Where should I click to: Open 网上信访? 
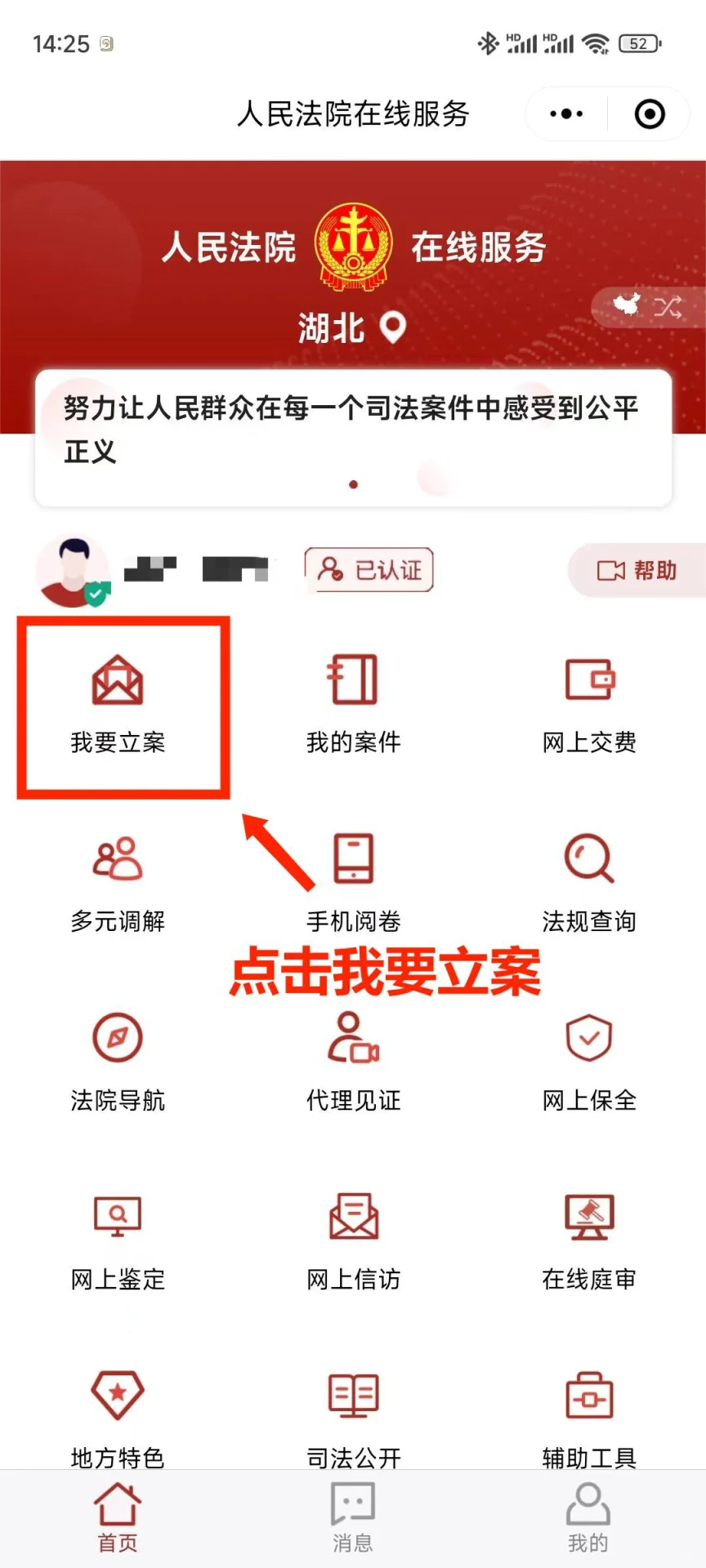pos(353,1241)
